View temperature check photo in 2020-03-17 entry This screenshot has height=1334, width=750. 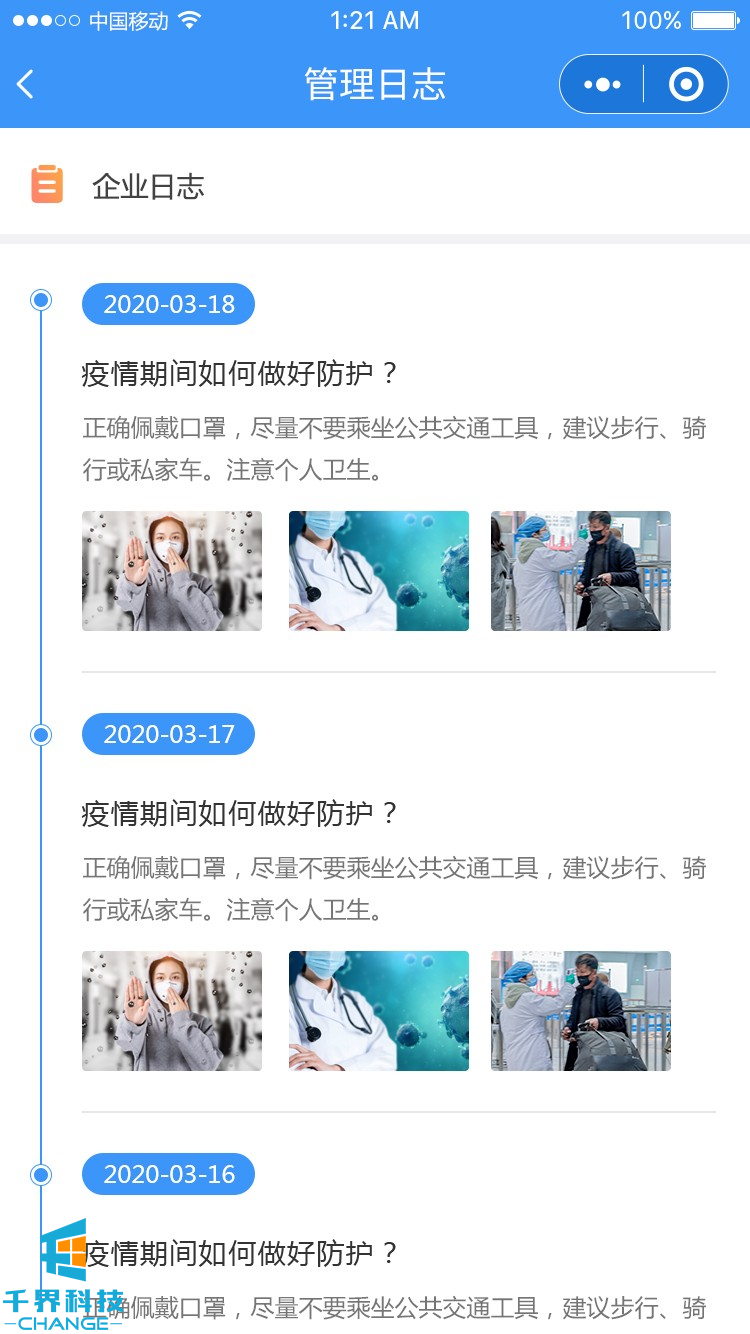pyautogui.click(x=581, y=1011)
